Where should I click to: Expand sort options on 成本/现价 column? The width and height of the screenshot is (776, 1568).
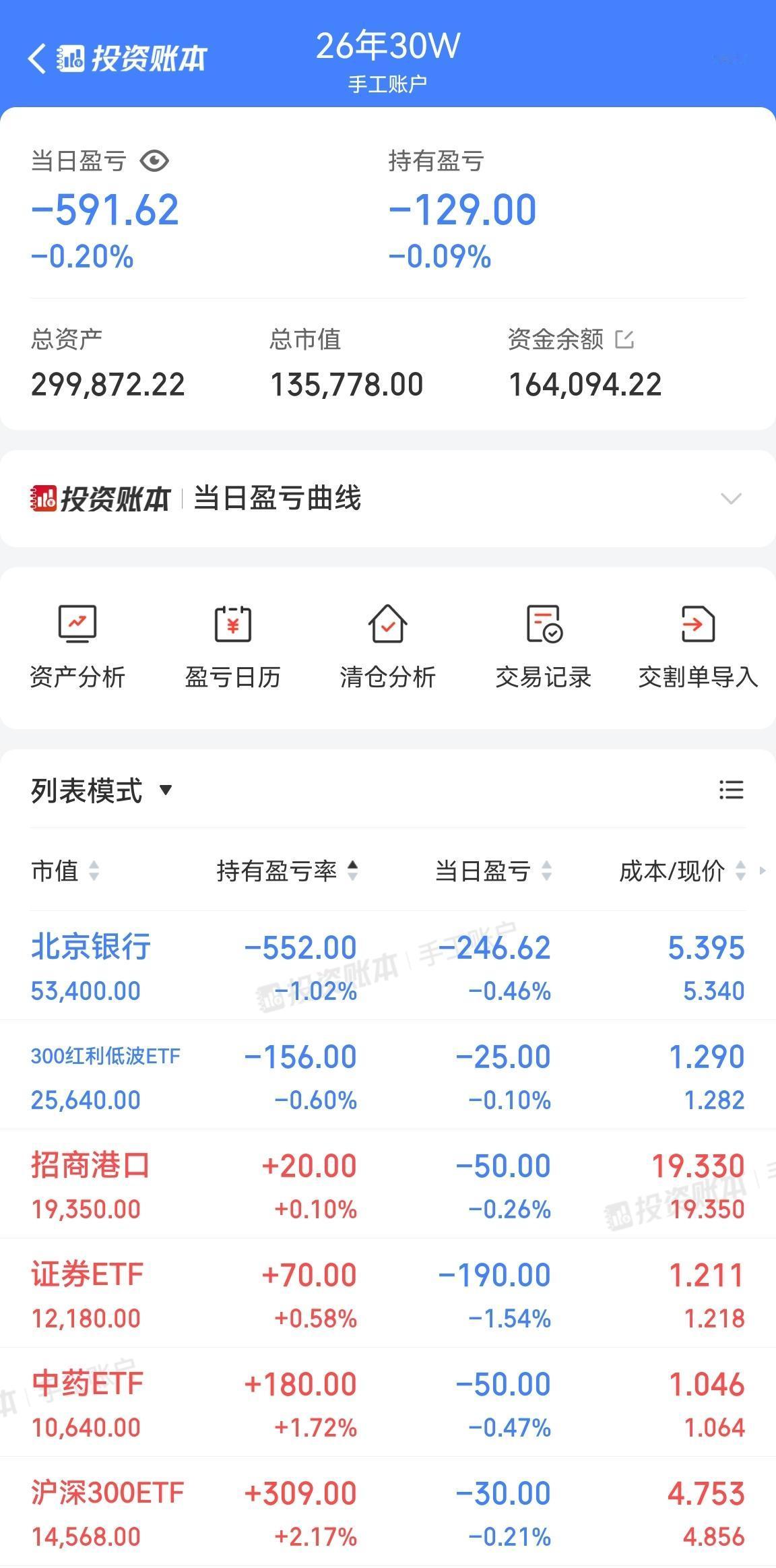(741, 871)
